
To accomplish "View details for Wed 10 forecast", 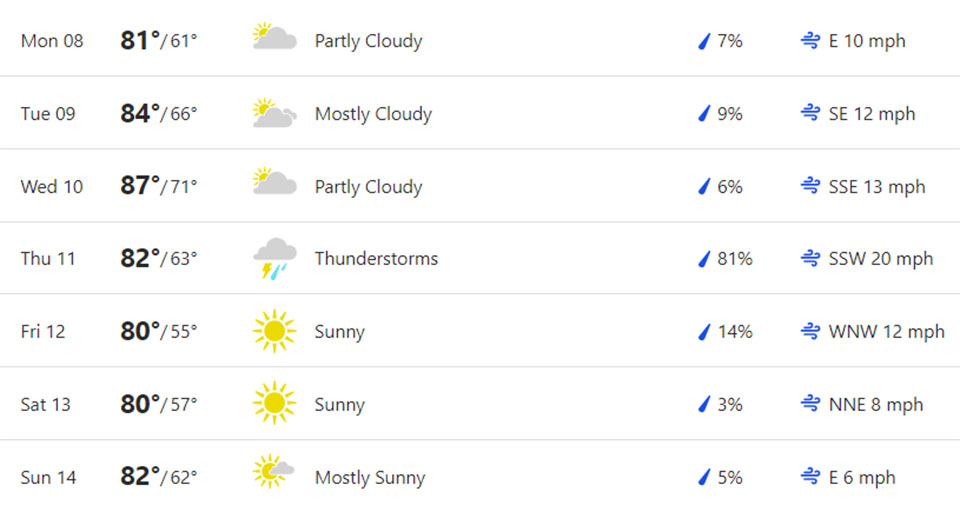I will coord(368,187).
